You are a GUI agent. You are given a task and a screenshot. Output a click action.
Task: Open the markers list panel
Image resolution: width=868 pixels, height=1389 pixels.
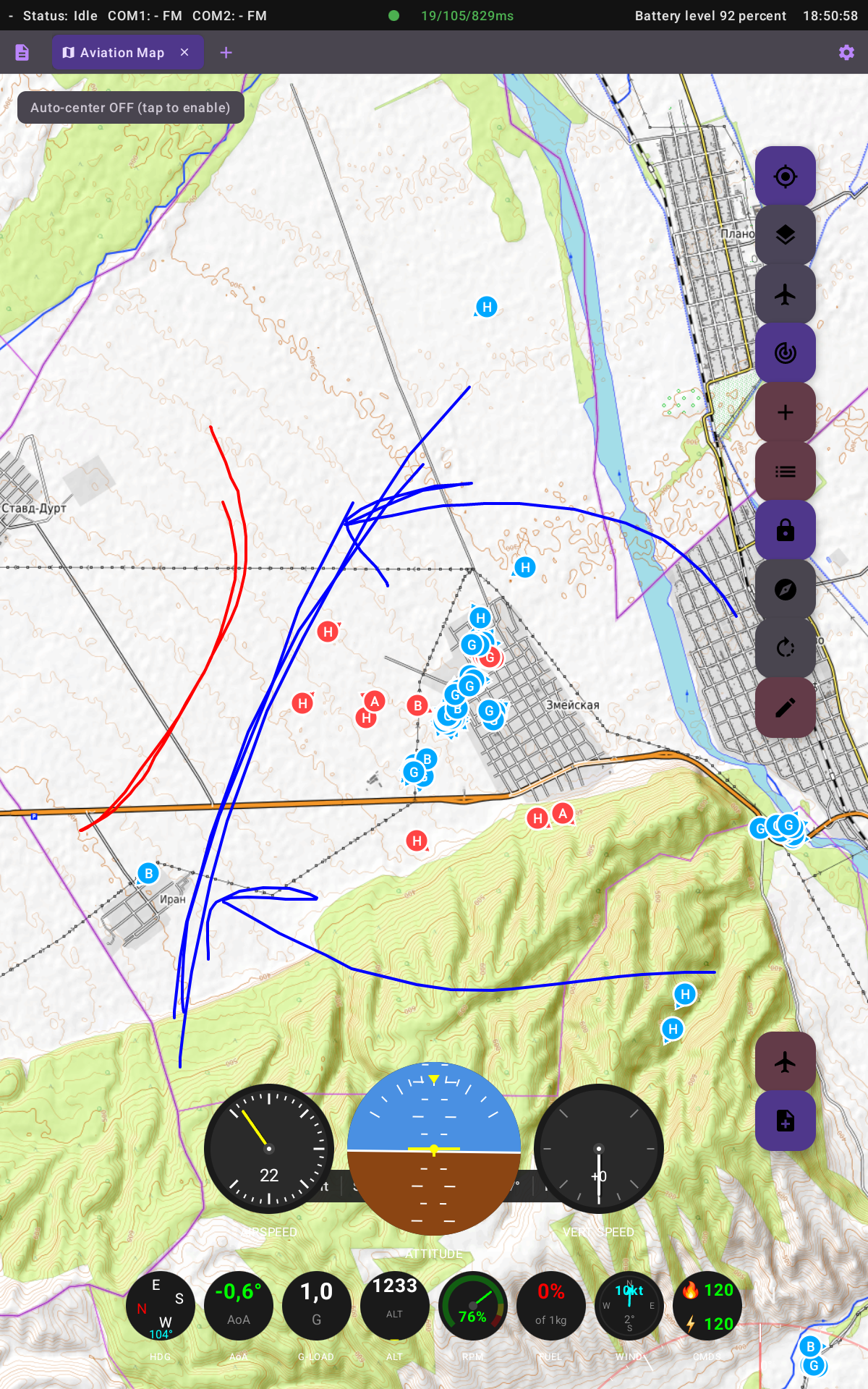coord(786,471)
